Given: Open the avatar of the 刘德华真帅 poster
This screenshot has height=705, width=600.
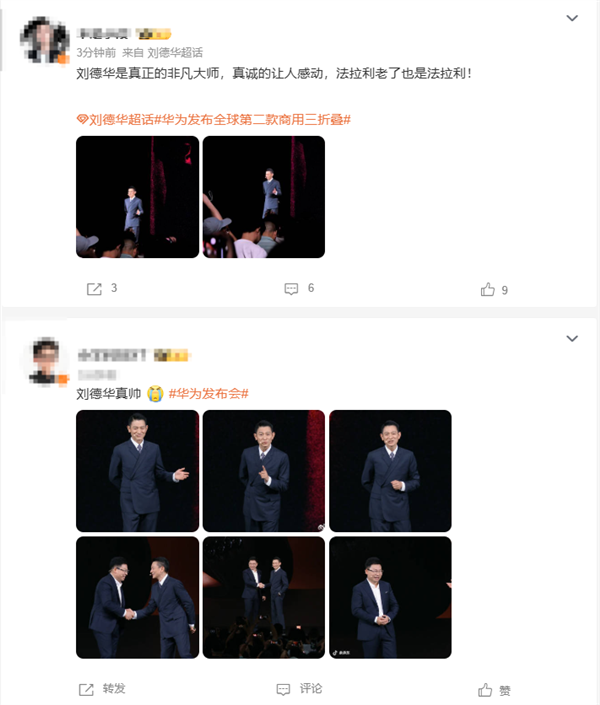Looking at the screenshot, I should pyautogui.click(x=43, y=361).
